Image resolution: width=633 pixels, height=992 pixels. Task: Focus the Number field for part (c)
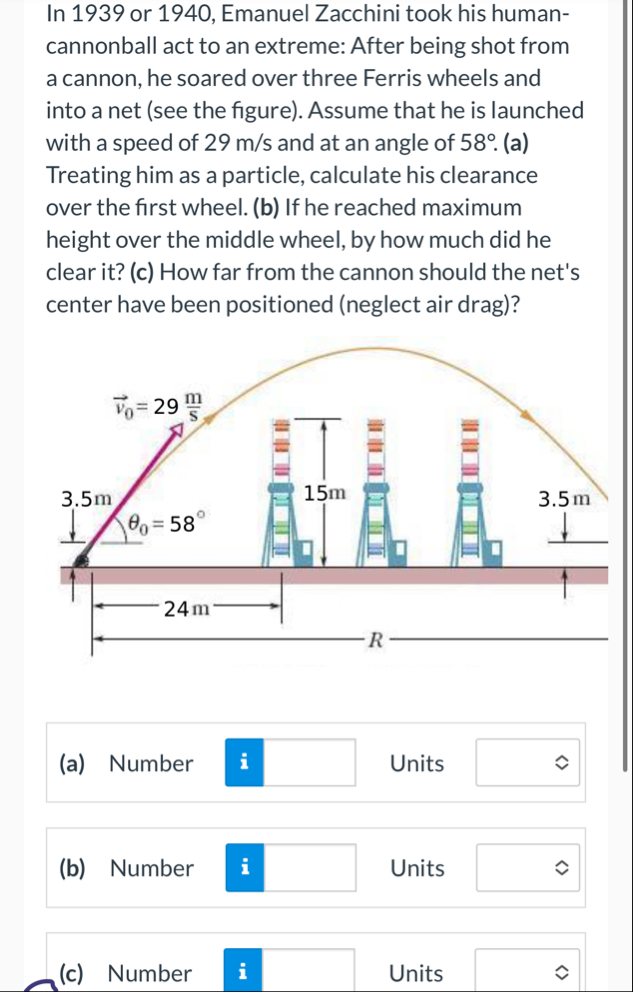click(308, 972)
